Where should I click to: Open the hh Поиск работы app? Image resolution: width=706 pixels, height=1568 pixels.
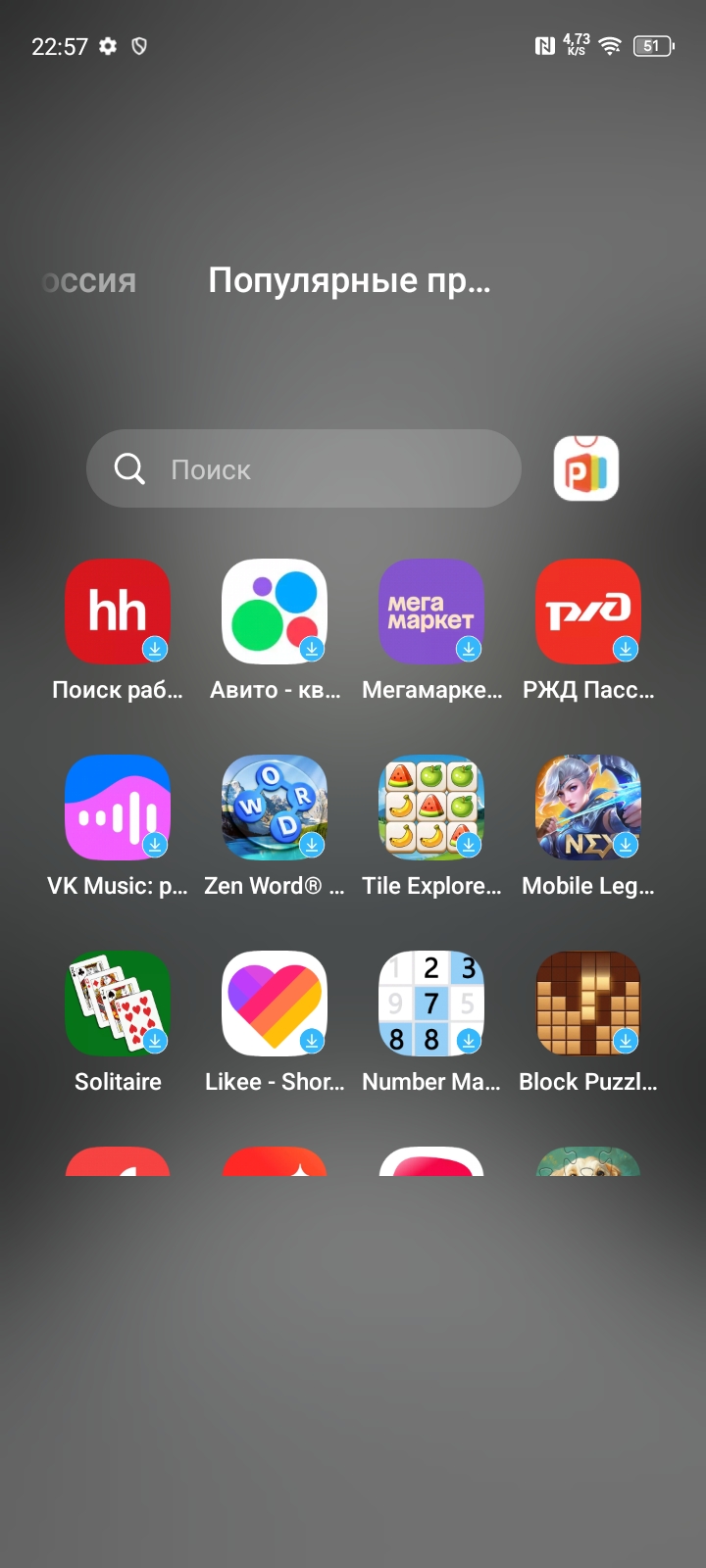tap(118, 612)
